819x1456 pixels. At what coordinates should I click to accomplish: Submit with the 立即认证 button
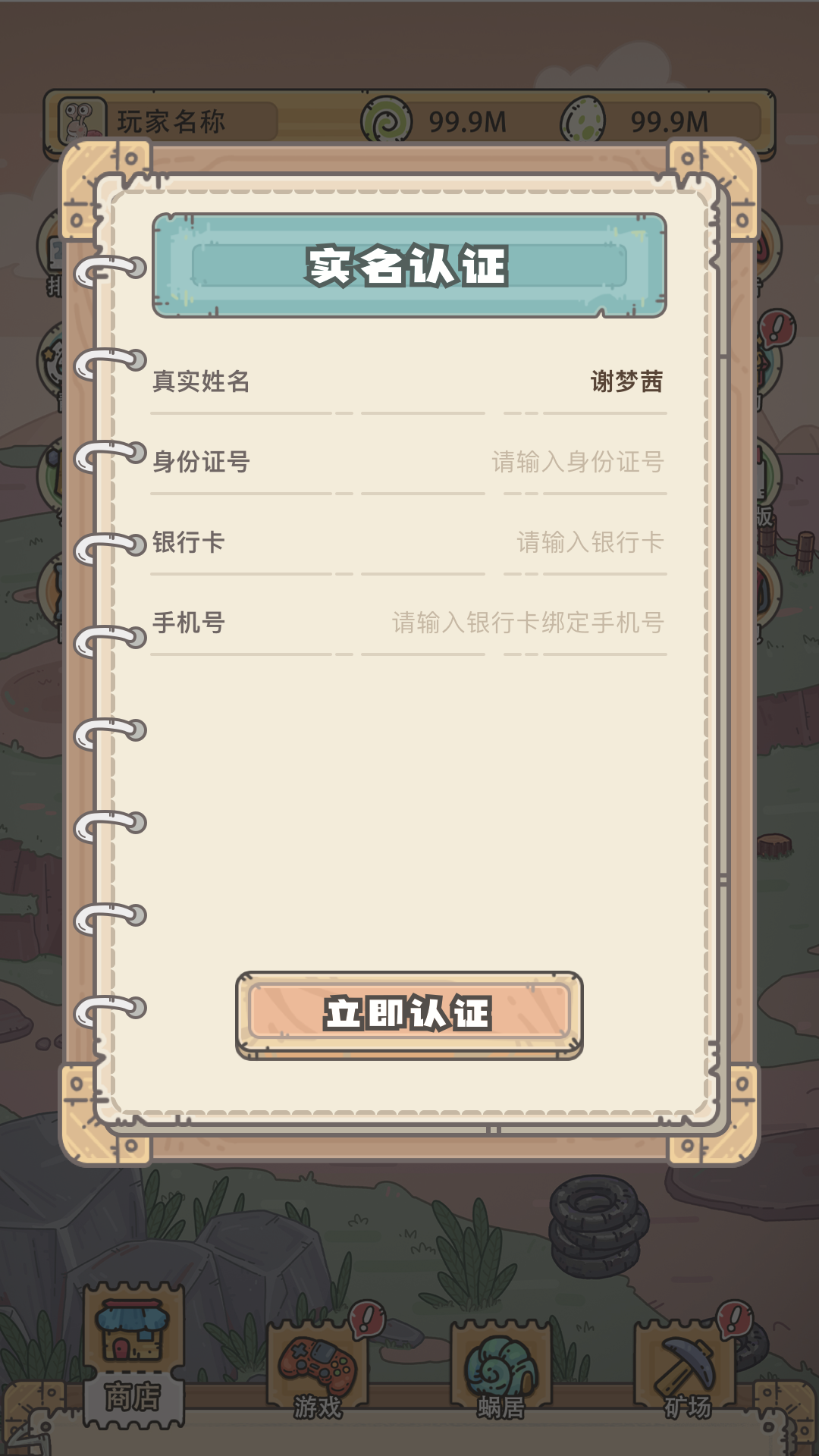(409, 1015)
